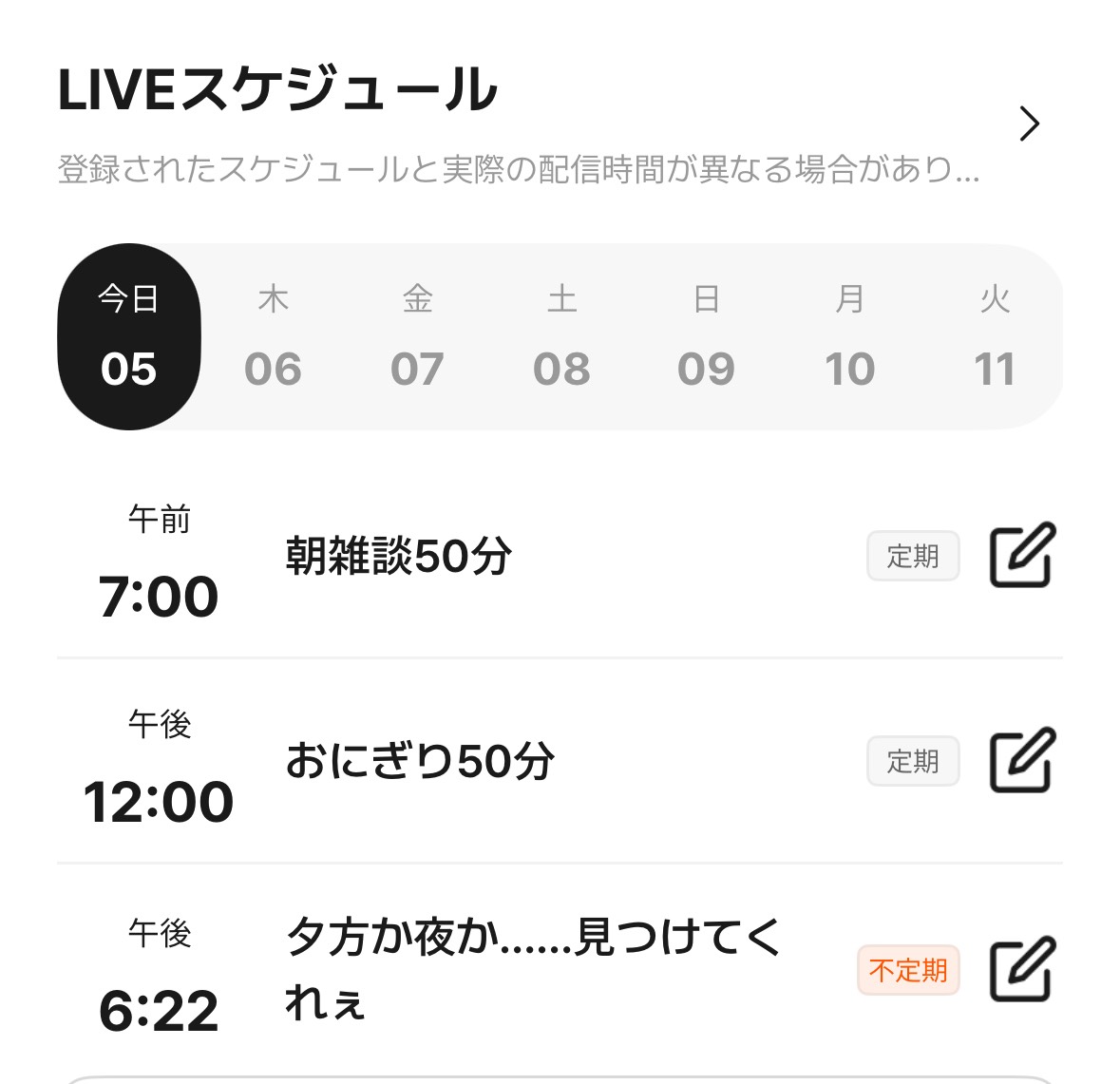Switch to Monday 10
The height and width of the screenshot is (1084, 1120).
[849, 337]
